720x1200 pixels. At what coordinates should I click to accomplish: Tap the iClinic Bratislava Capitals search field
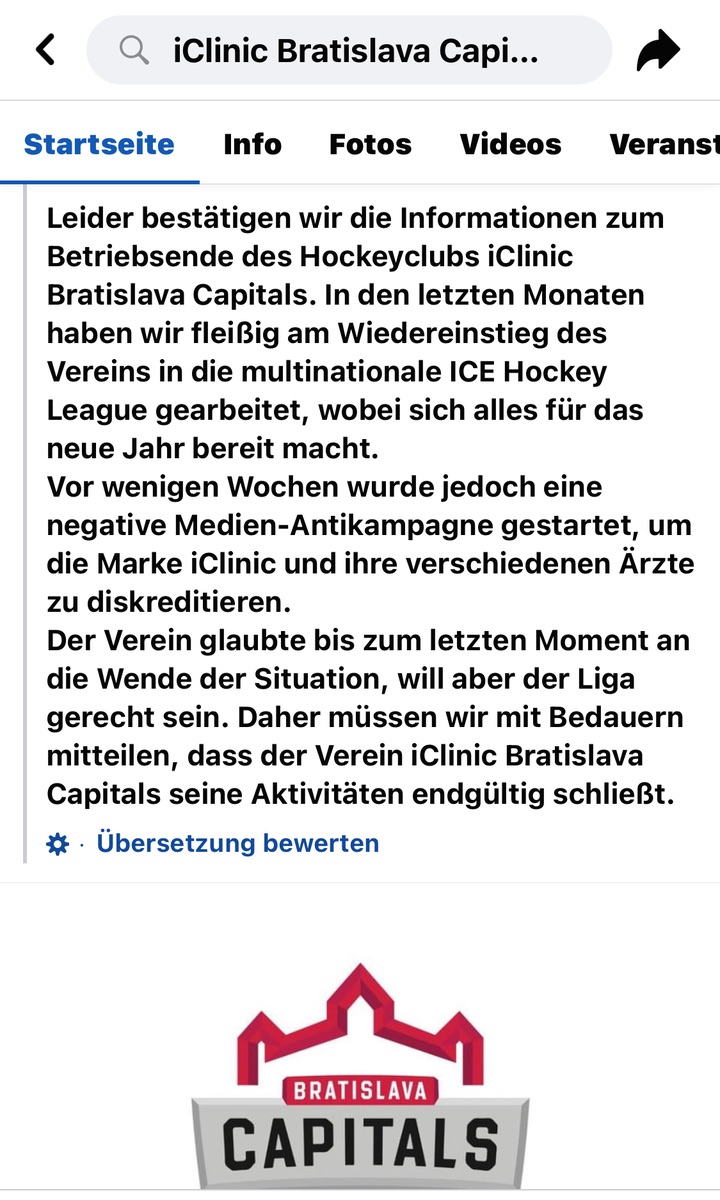tap(349, 50)
